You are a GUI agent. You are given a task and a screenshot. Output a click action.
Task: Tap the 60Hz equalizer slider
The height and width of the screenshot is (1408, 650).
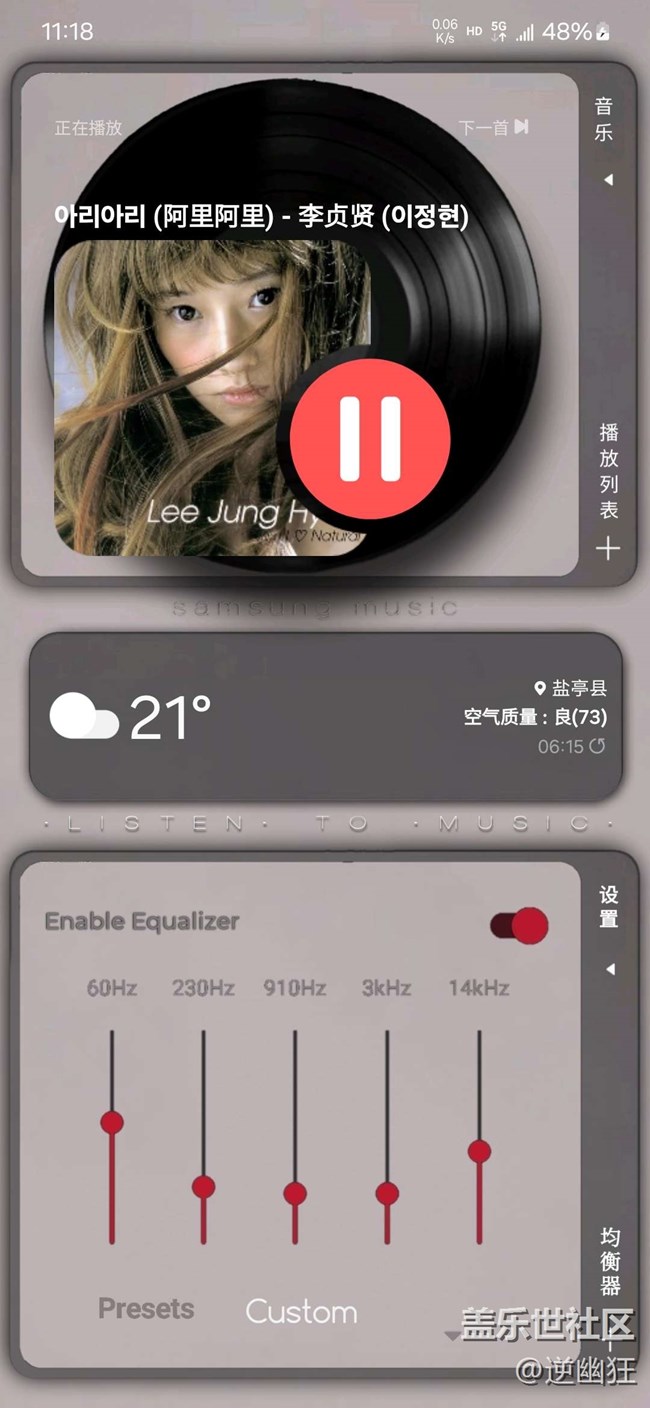coord(112,1122)
